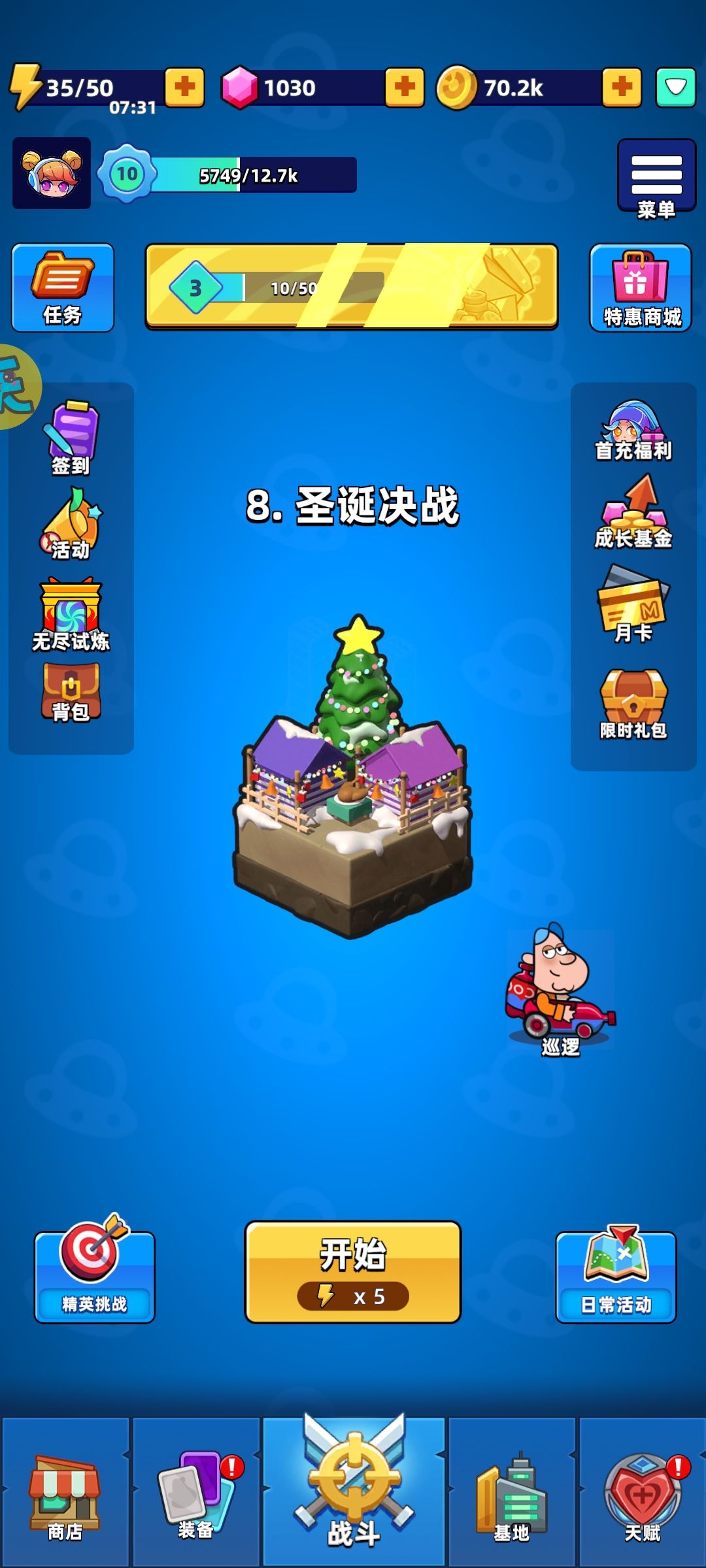
Task: Open 日常活动 daily activities
Action: [x=616, y=1274]
